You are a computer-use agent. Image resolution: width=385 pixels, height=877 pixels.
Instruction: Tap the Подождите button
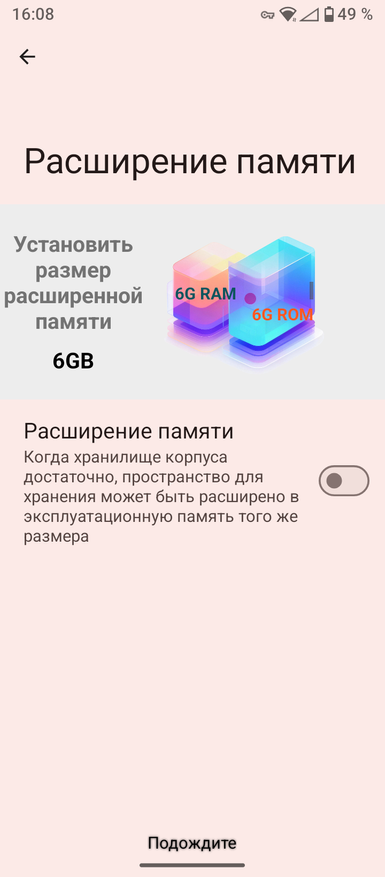pyautogui.click(x=192, y=843)
